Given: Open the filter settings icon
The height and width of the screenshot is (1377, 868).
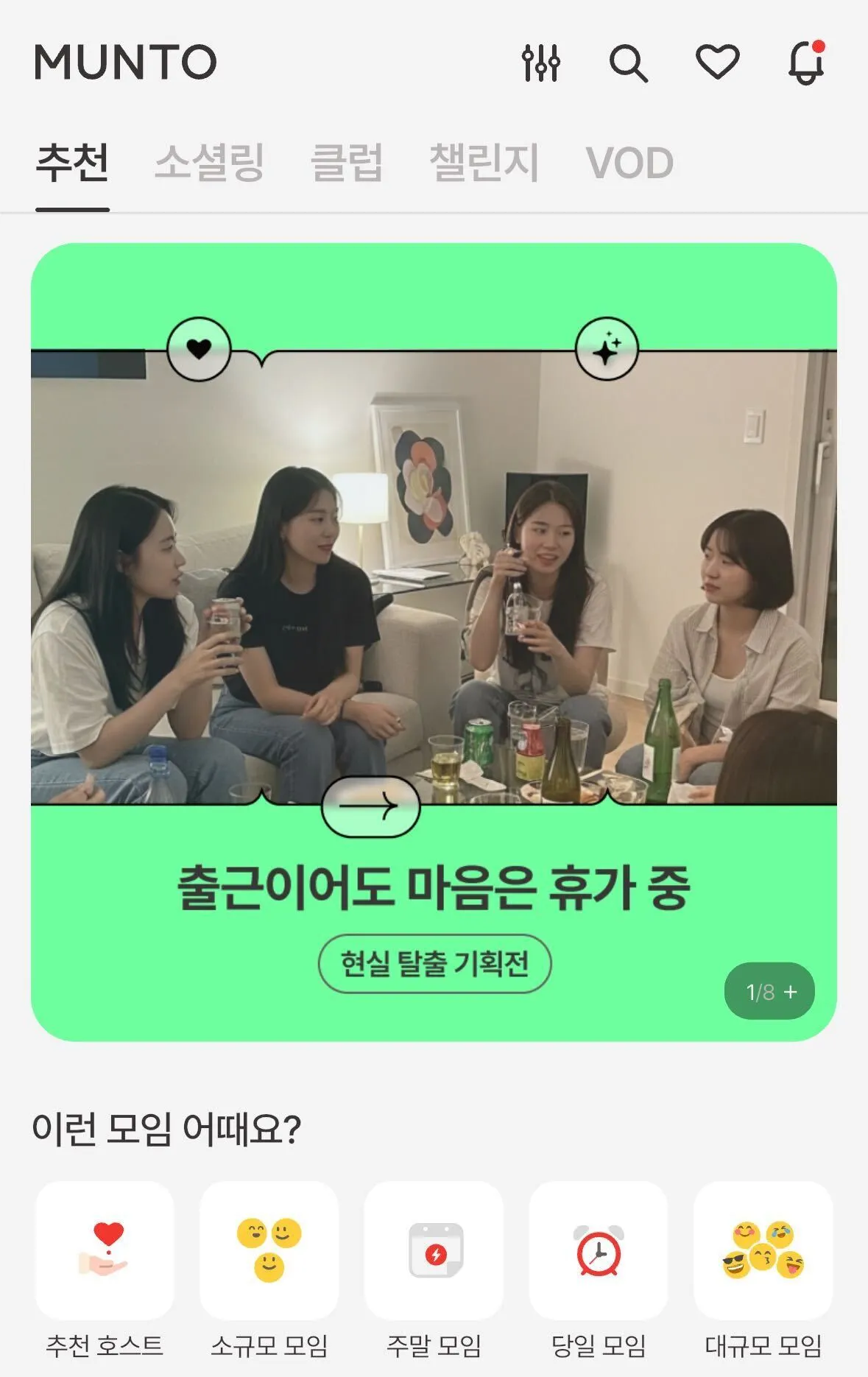Looking at the screenshot, I should pyautogui.click(x=541, y=63).
